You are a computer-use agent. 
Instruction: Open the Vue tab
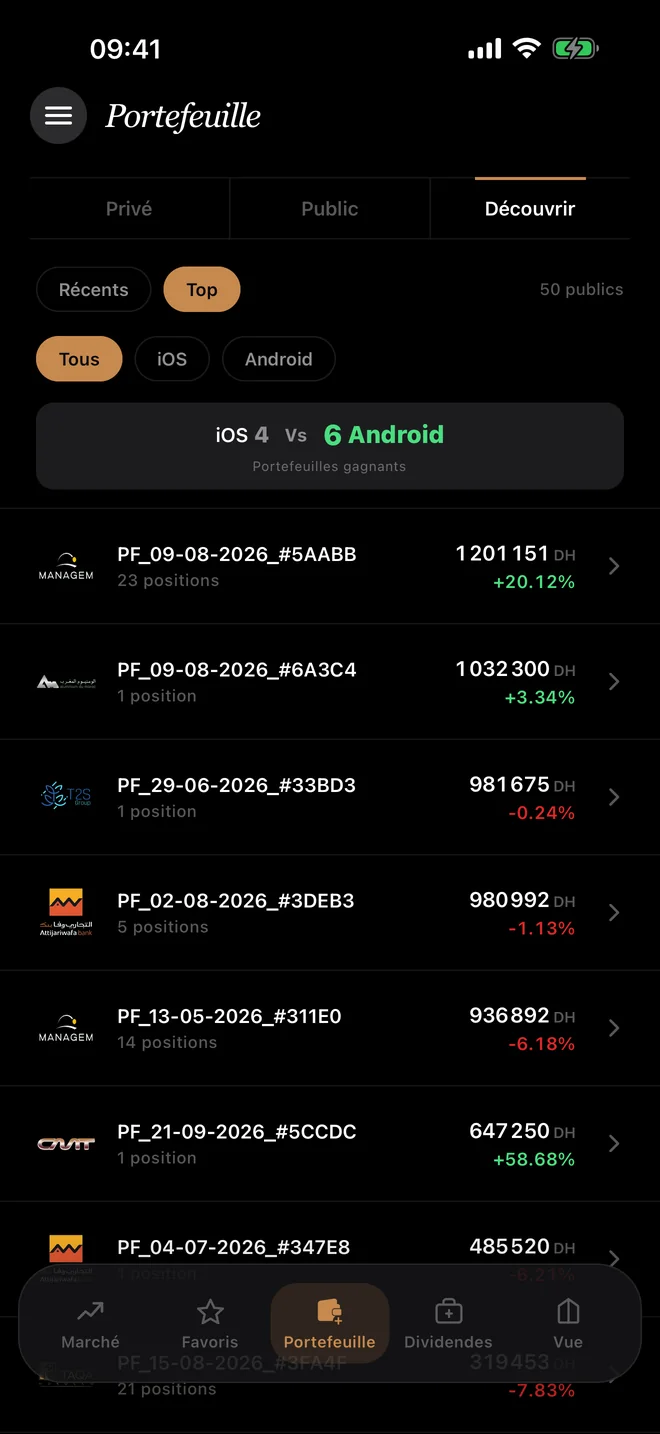tap(568, 1324)
